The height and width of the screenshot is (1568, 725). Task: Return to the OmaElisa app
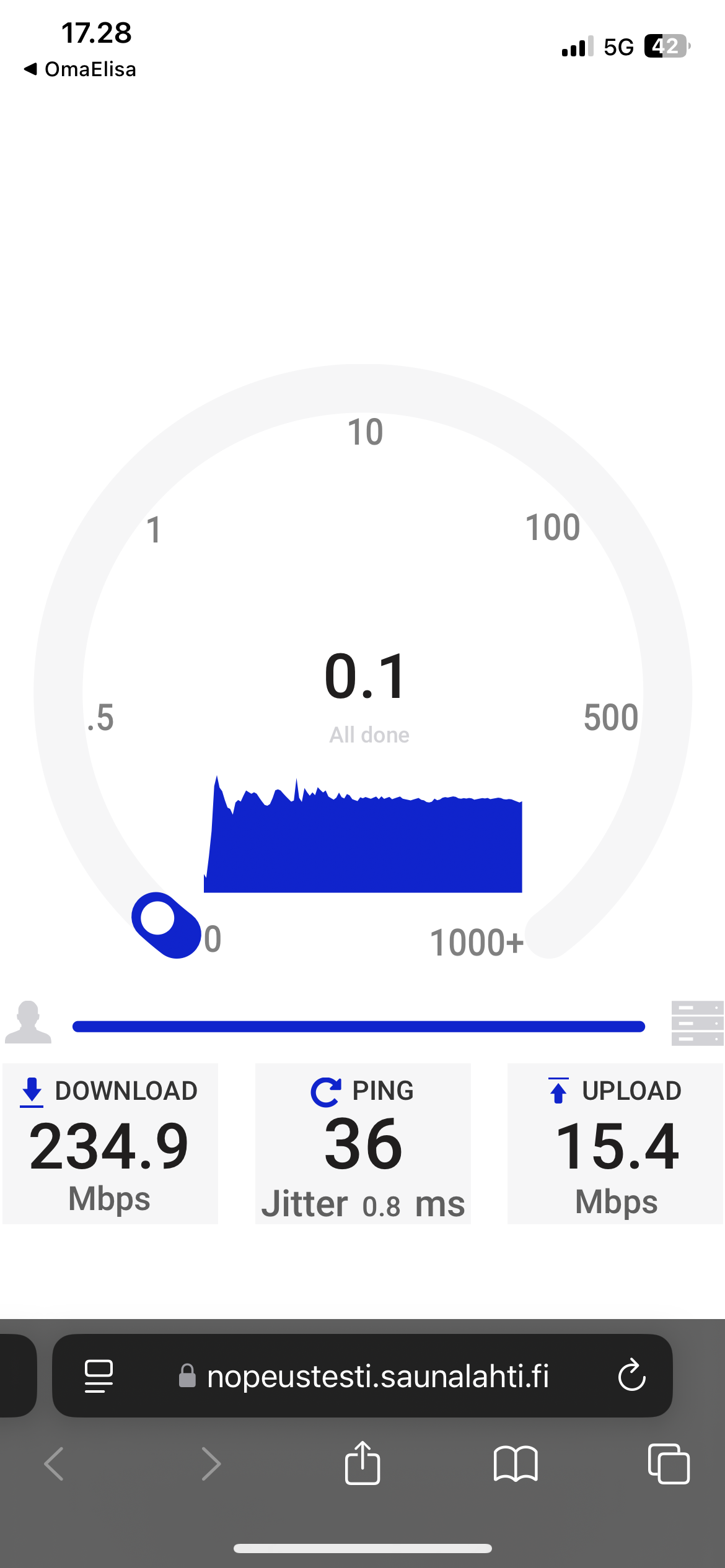(80, 69)
